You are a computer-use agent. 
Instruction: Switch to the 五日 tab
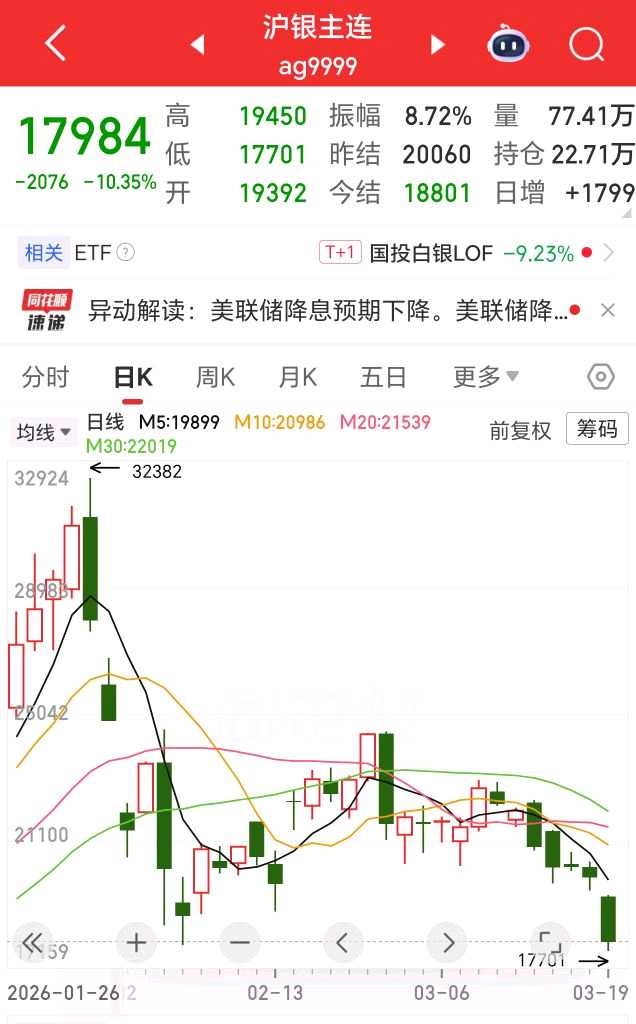click(x=383, y=377)
